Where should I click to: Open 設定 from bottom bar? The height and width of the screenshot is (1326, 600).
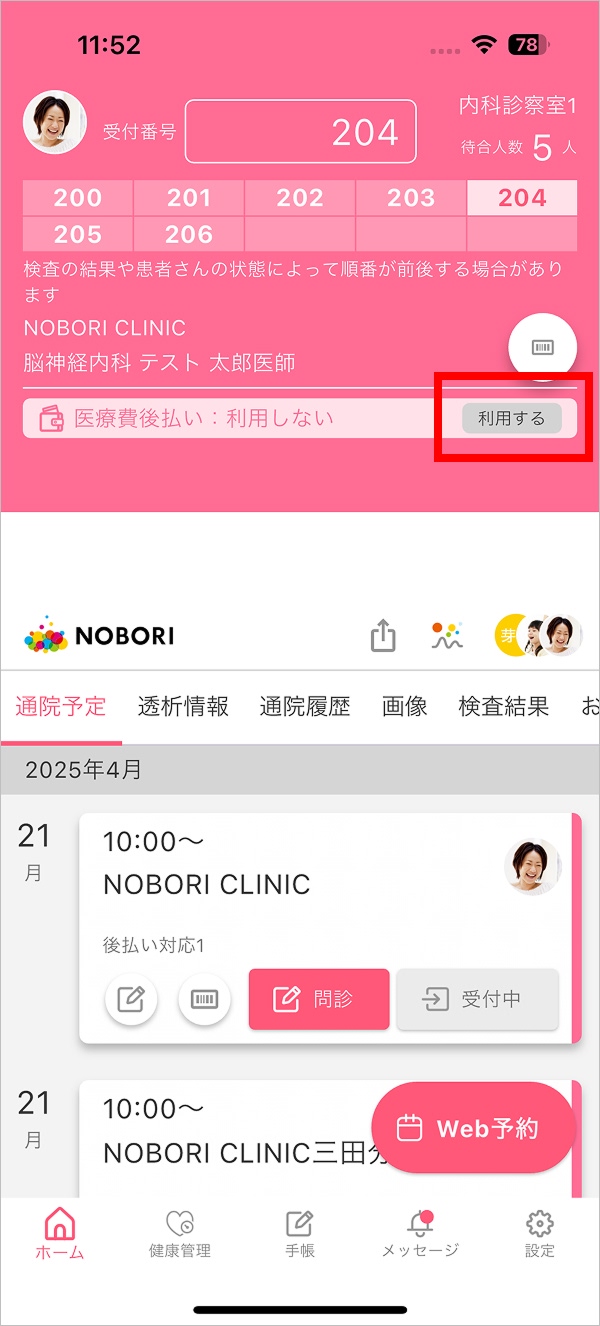pos(540,1235)
